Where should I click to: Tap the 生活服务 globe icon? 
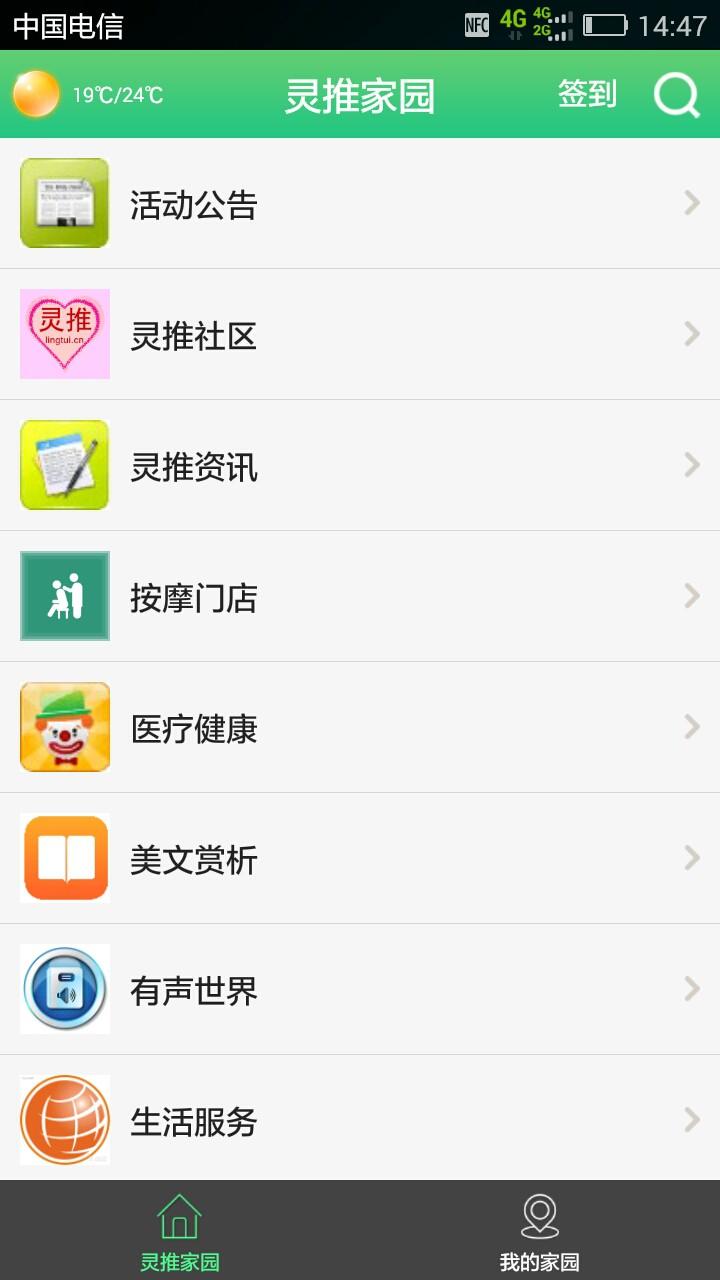coord(64,1119)
